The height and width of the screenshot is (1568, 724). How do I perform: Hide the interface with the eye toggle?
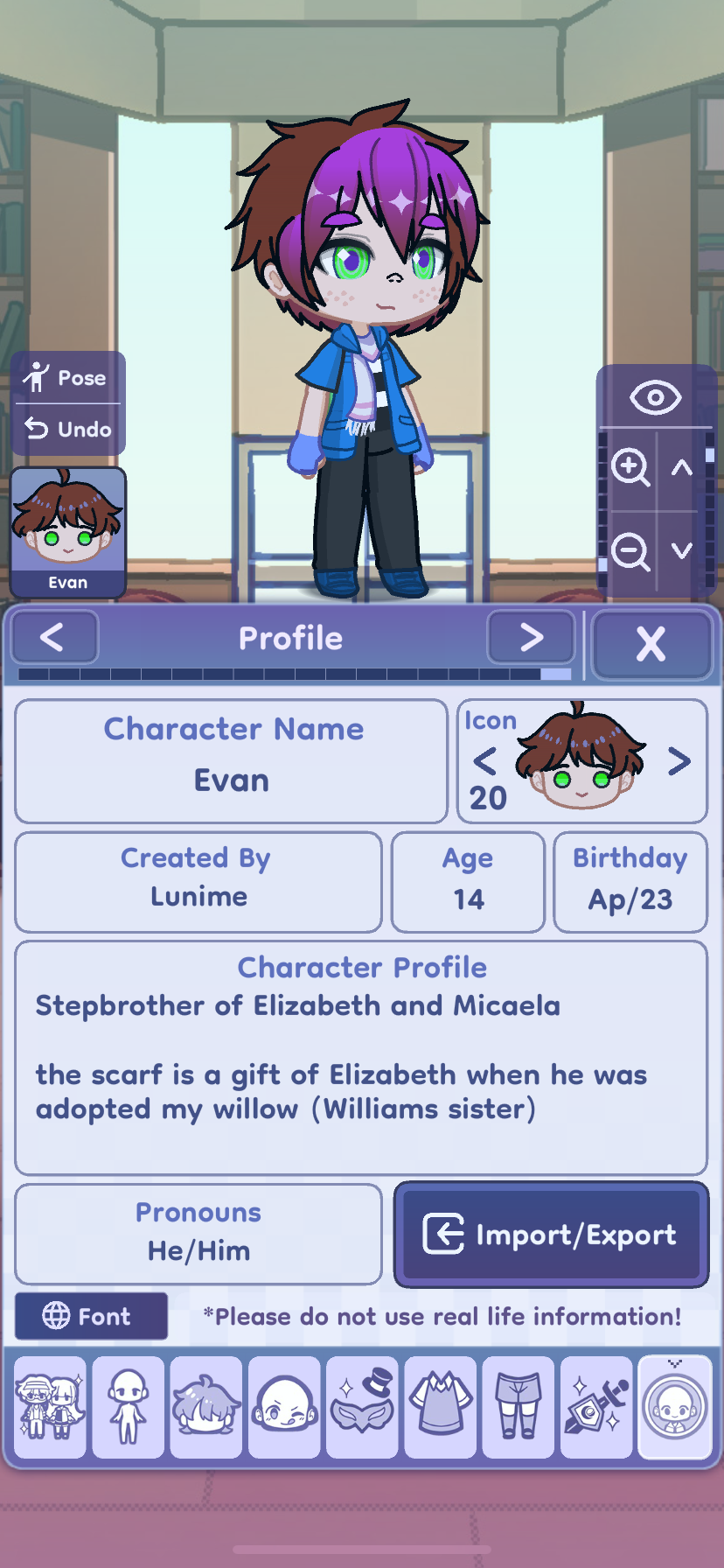(654, 398)
